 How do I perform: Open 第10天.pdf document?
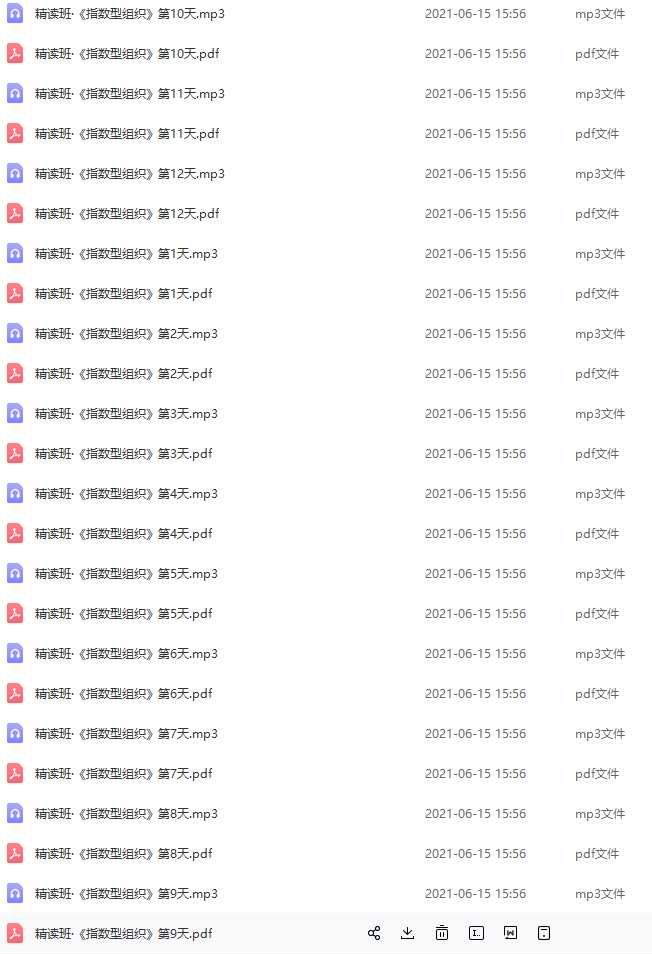coord(126,54)
